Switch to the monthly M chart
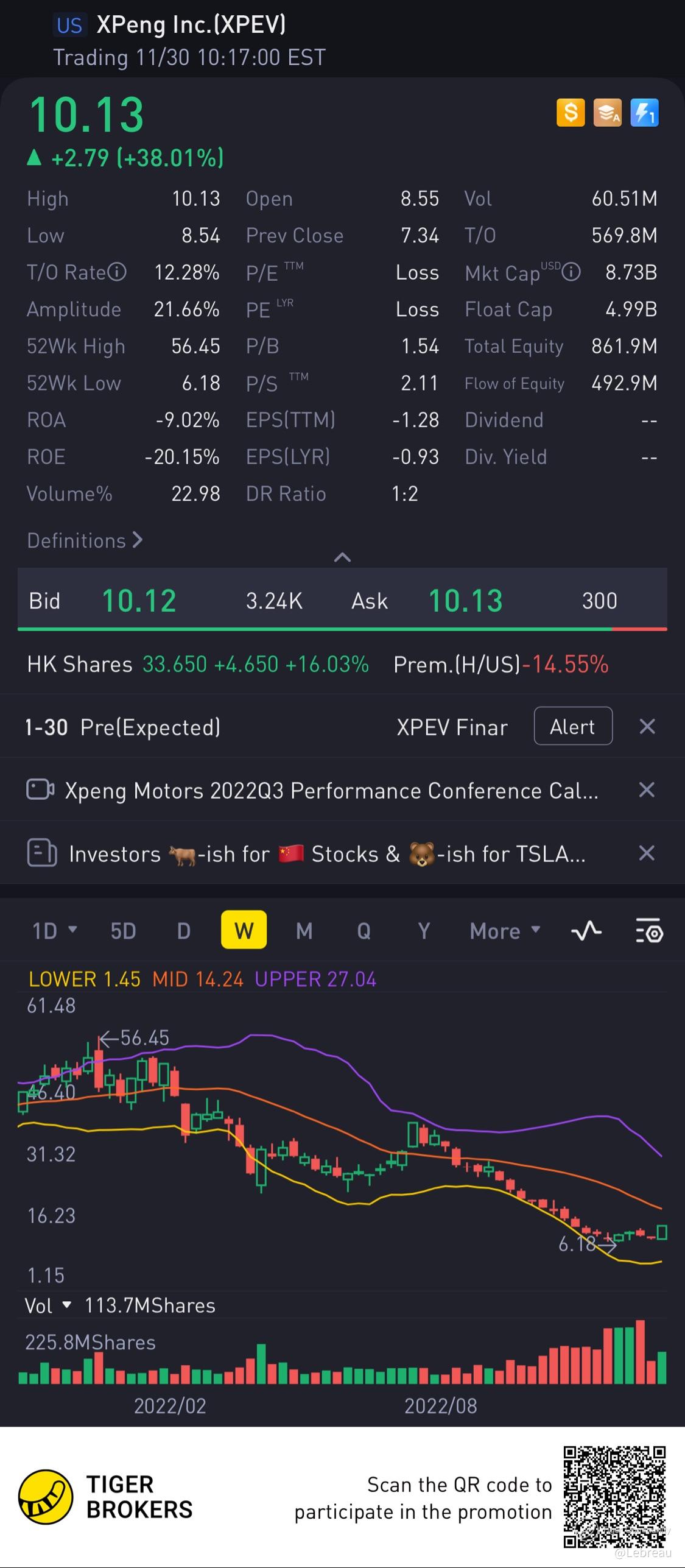This screenshot has width=685, height=1568. 304,930
